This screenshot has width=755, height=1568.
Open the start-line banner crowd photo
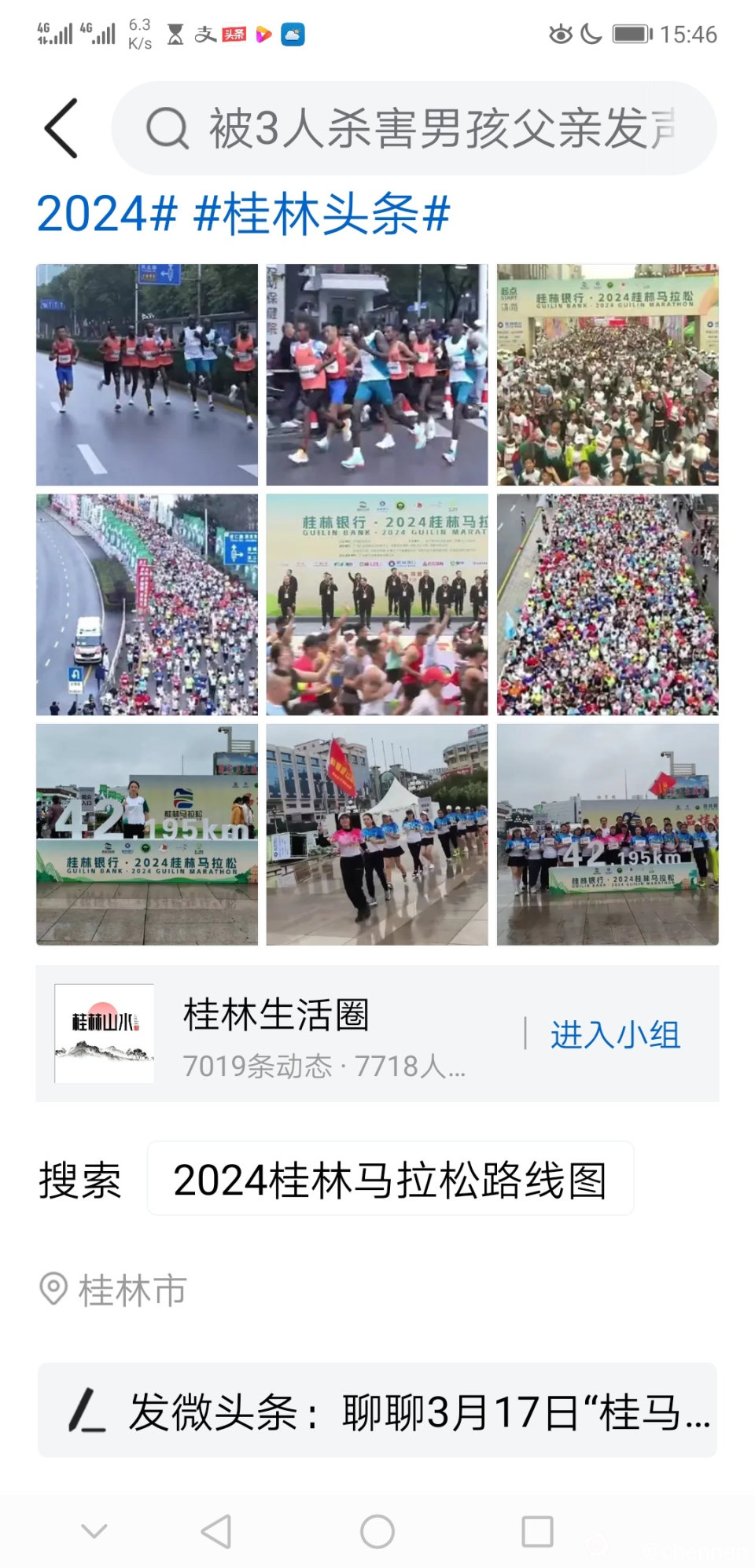607,374
